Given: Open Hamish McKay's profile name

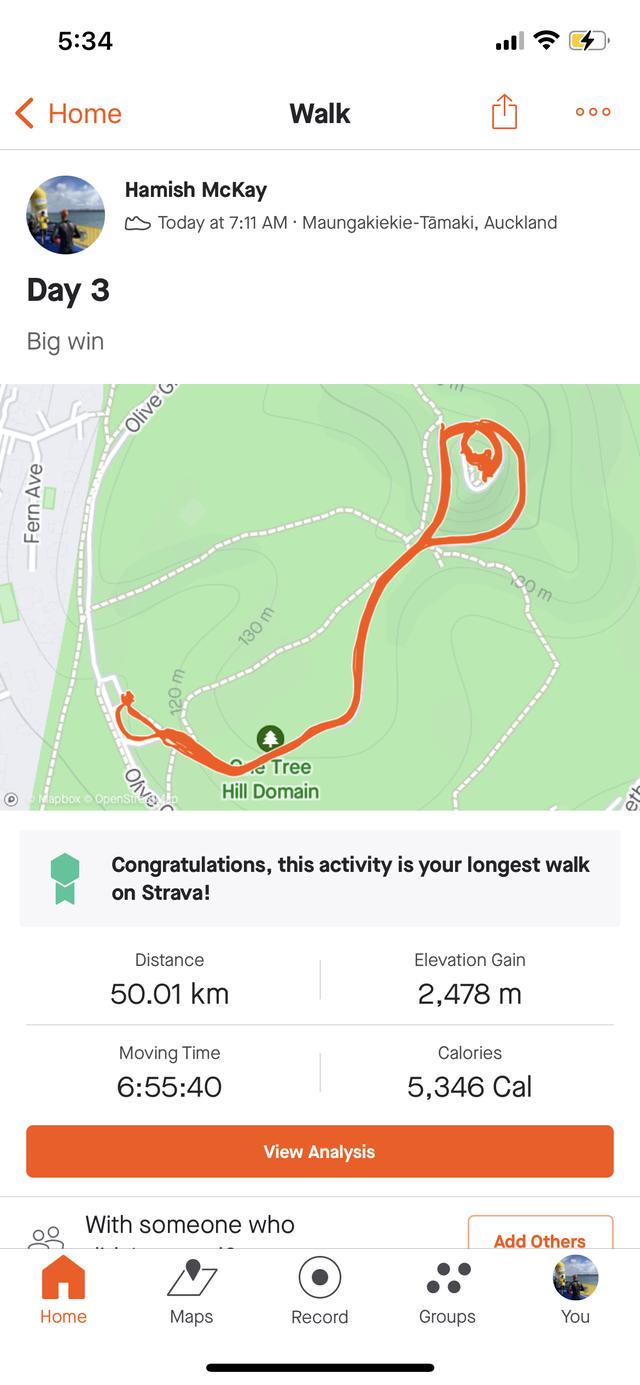Looking at the screenshot, I should (x=195, y=190).
